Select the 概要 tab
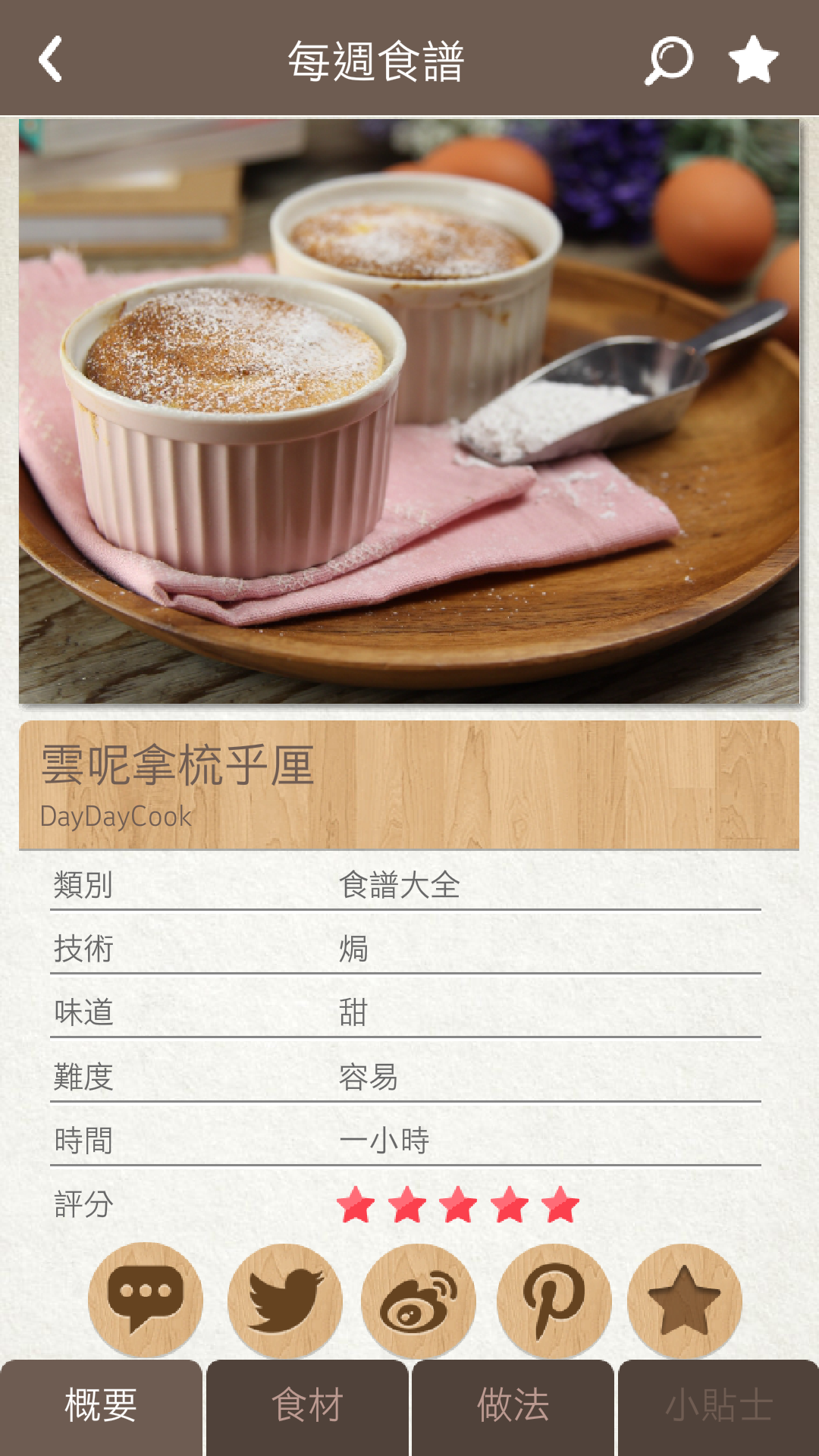The height and width of the screenshot is (1456, 819). pos(101,1407)
